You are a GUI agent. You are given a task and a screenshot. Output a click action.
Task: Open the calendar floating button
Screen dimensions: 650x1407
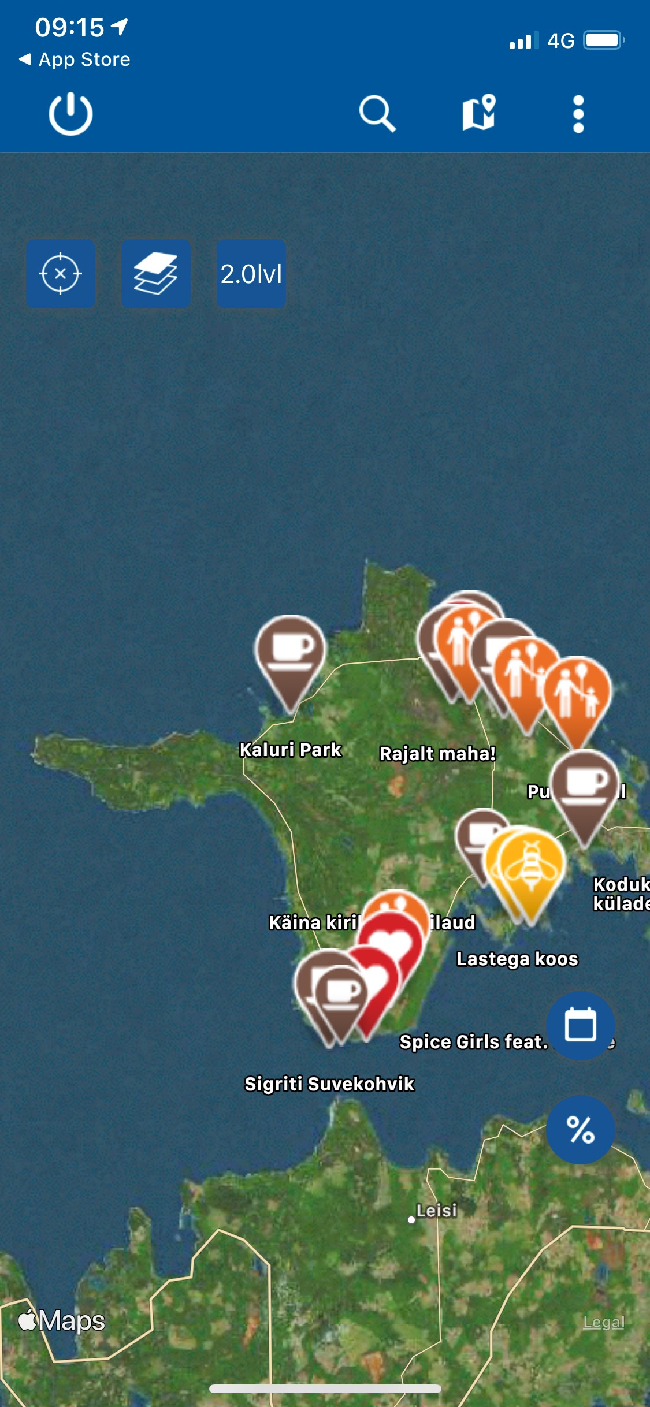[x=580, y=1026]
